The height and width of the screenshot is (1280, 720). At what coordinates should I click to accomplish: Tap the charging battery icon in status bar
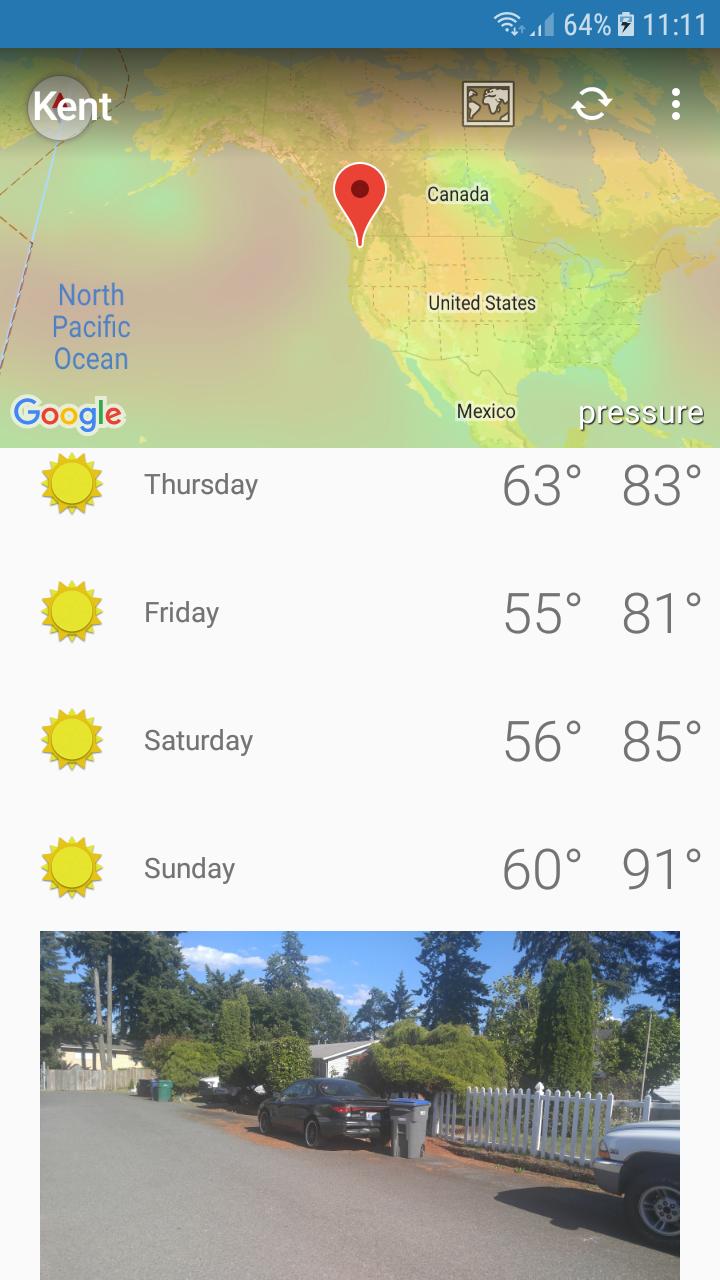(625, 25)
